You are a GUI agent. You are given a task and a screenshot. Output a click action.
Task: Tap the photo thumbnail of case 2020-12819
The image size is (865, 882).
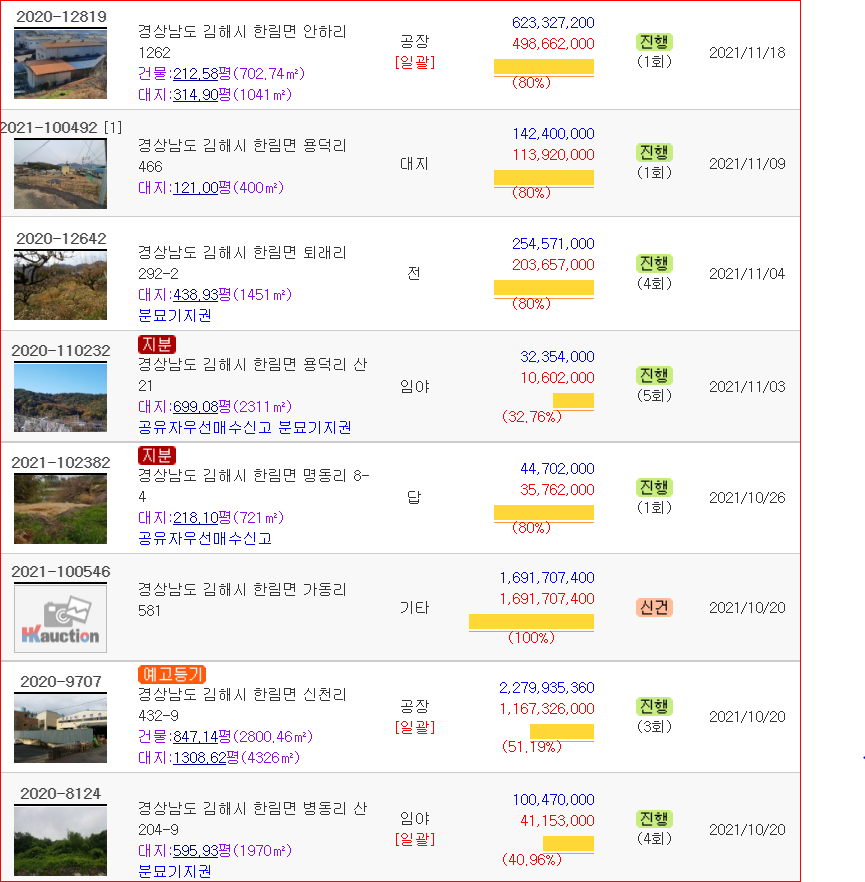(x=60, y=64)
